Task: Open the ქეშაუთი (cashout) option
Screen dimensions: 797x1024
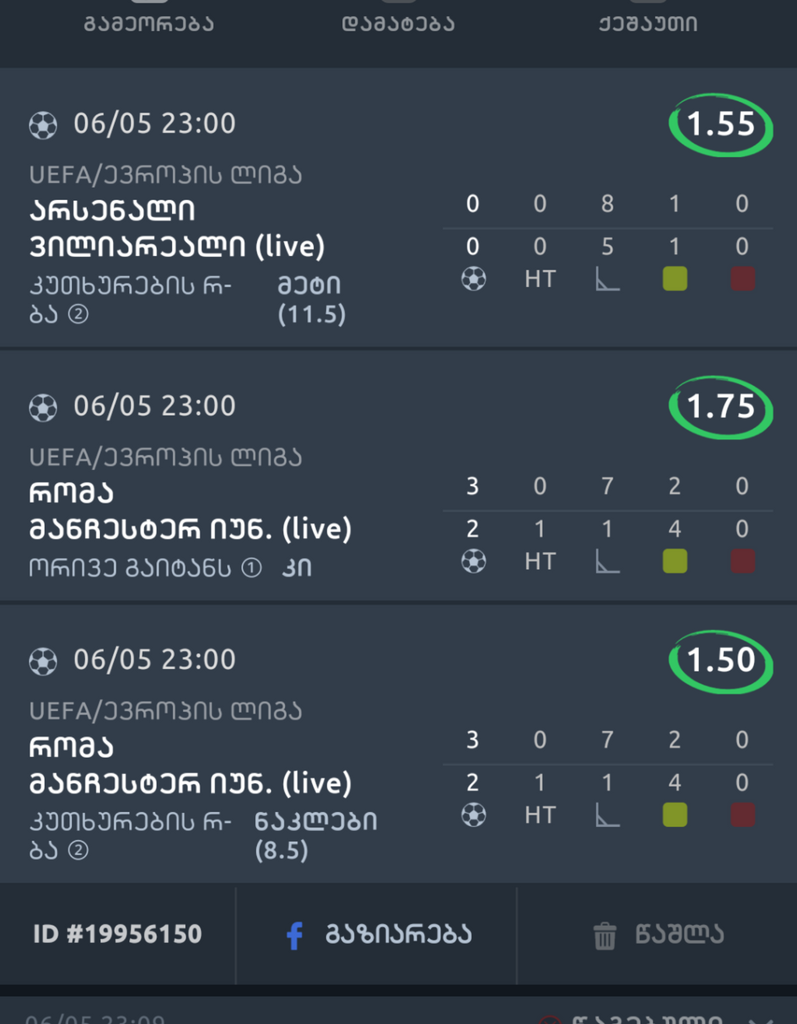Action: point(646,22)
